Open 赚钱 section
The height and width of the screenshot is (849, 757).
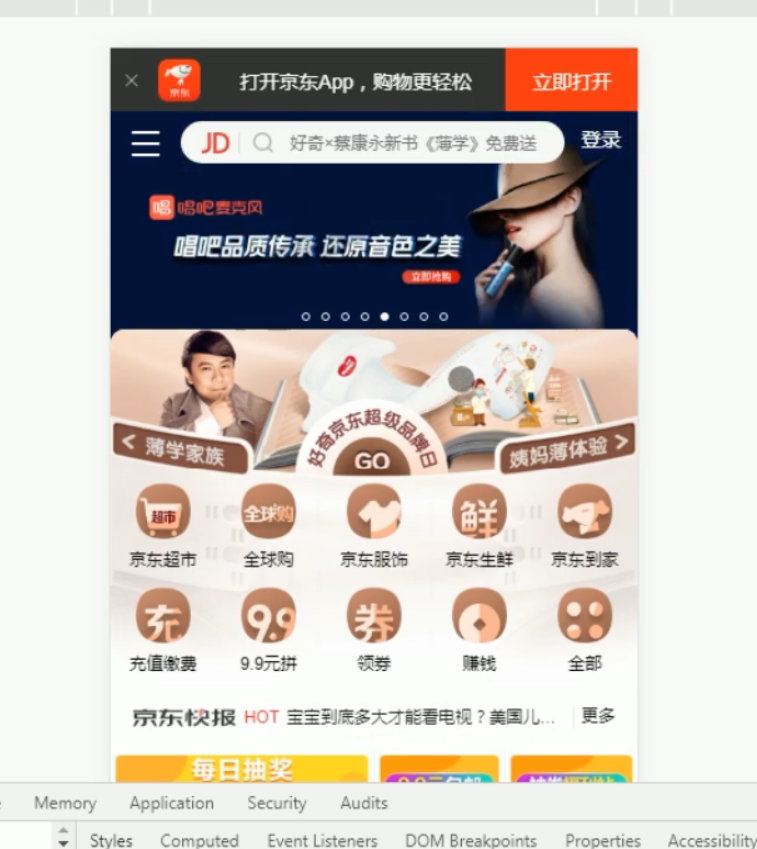coord(479,628)
